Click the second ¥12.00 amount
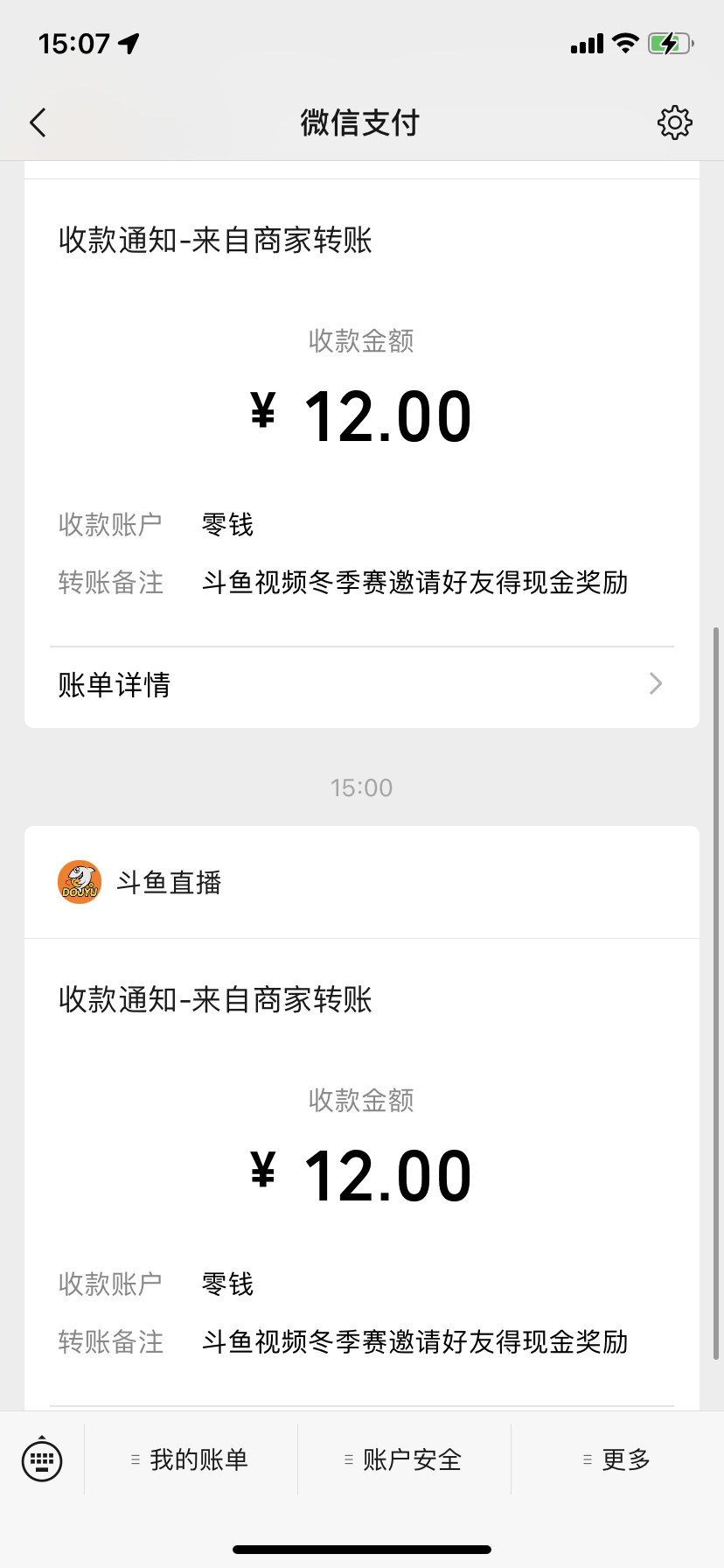The height and width of the screenshot is (1568, 724). coord(361,1174)
